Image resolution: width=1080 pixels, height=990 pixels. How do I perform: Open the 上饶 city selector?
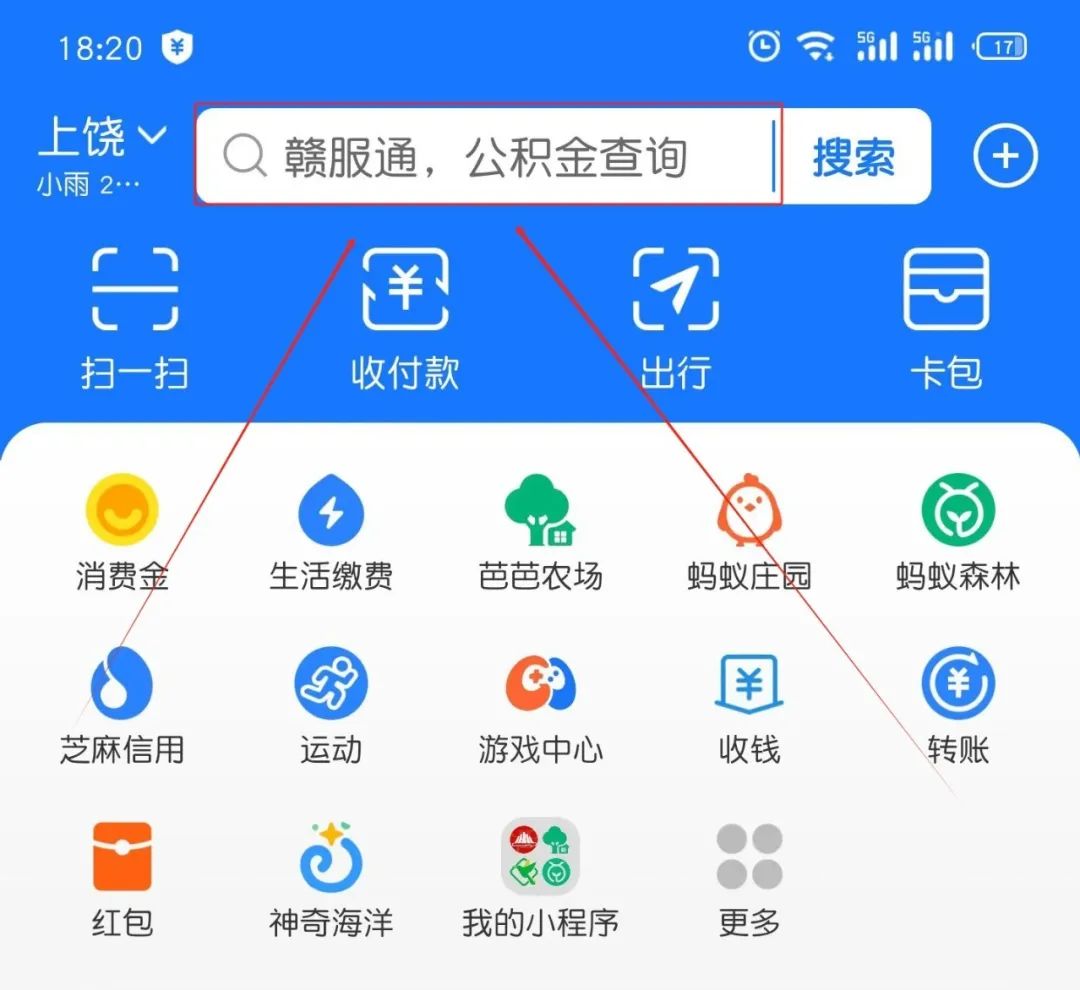[101, 138]
